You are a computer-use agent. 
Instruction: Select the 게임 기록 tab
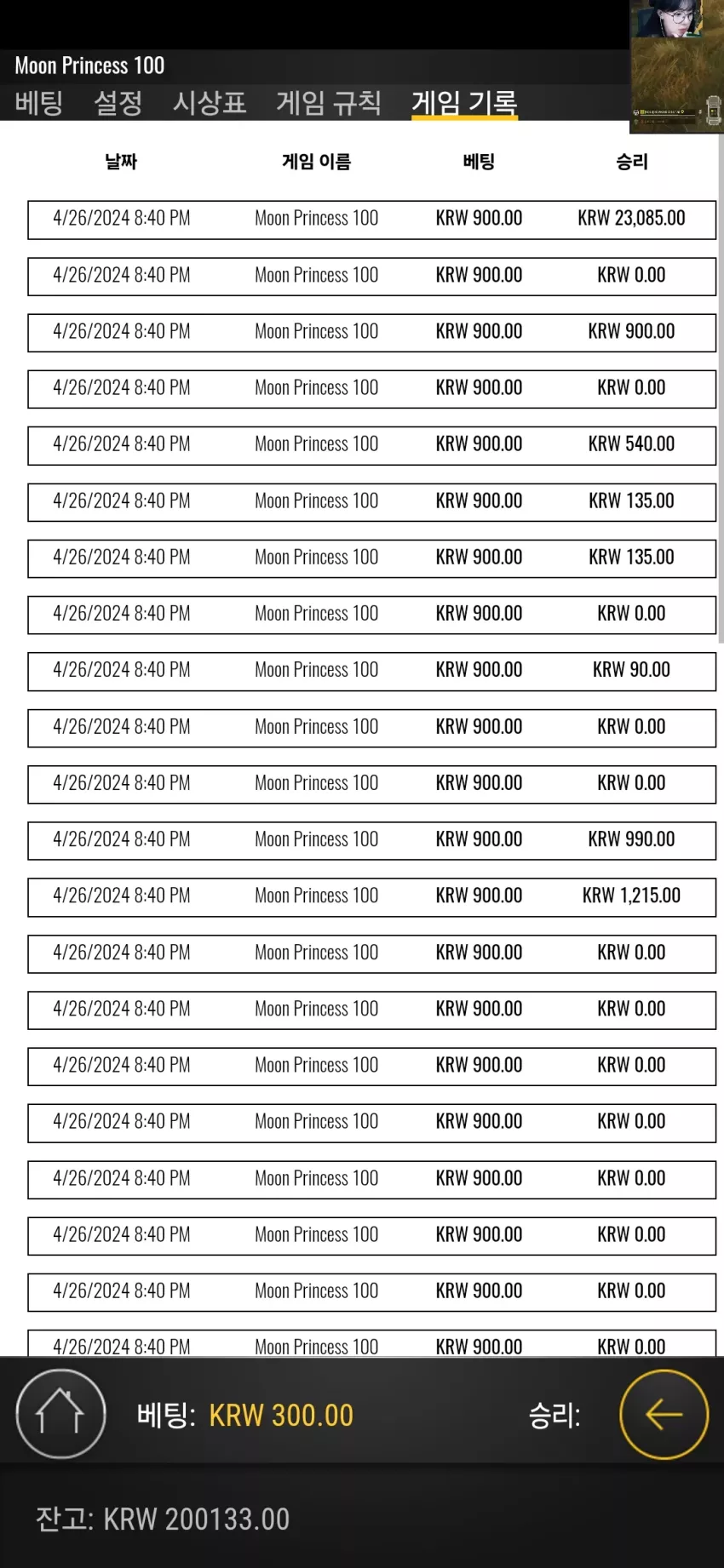point(464,103)
